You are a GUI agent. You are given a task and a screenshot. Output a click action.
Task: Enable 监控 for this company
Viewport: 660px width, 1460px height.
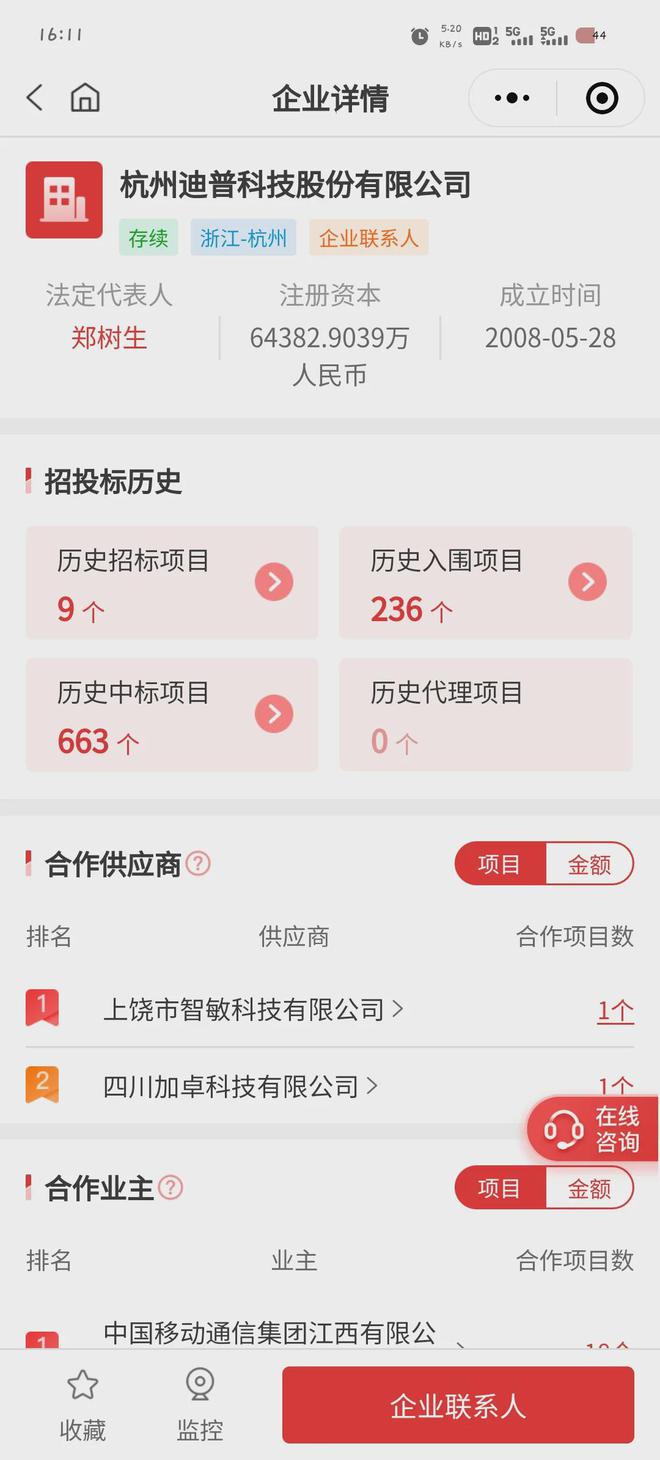[200, 1406]
